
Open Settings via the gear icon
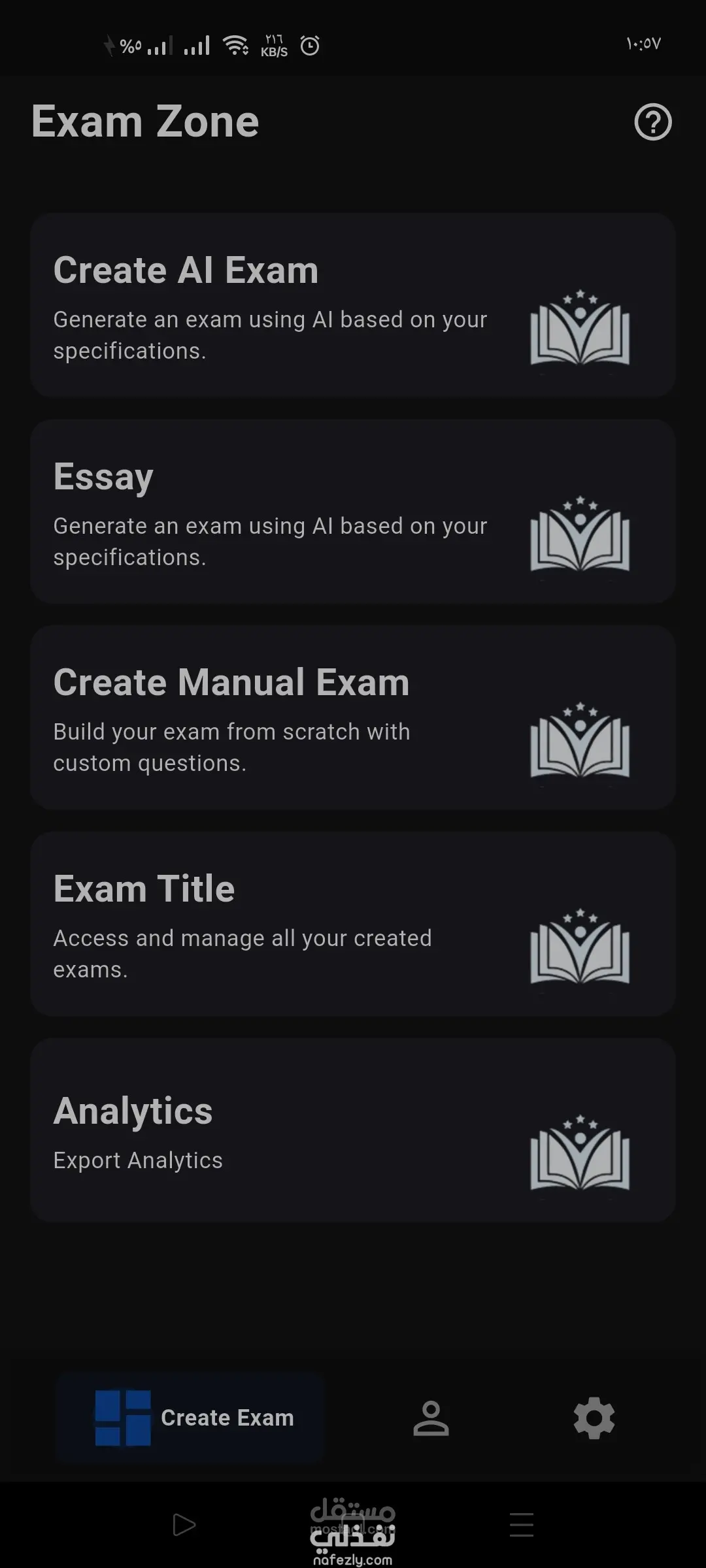594,1418
